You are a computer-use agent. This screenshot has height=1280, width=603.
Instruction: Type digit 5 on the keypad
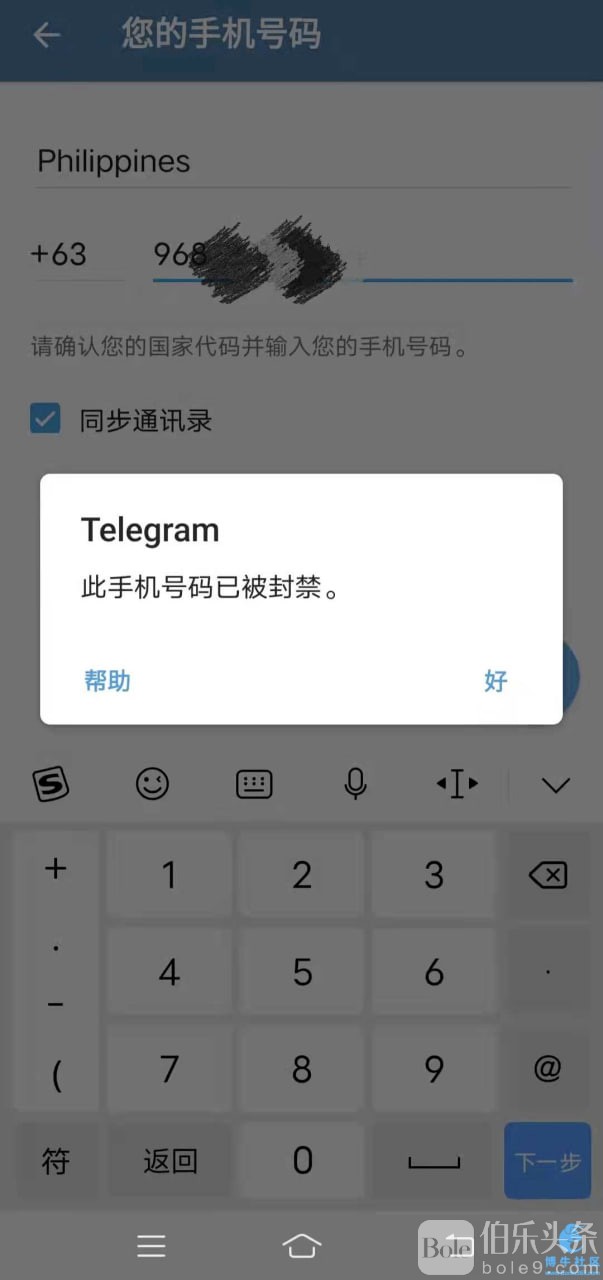302,971
